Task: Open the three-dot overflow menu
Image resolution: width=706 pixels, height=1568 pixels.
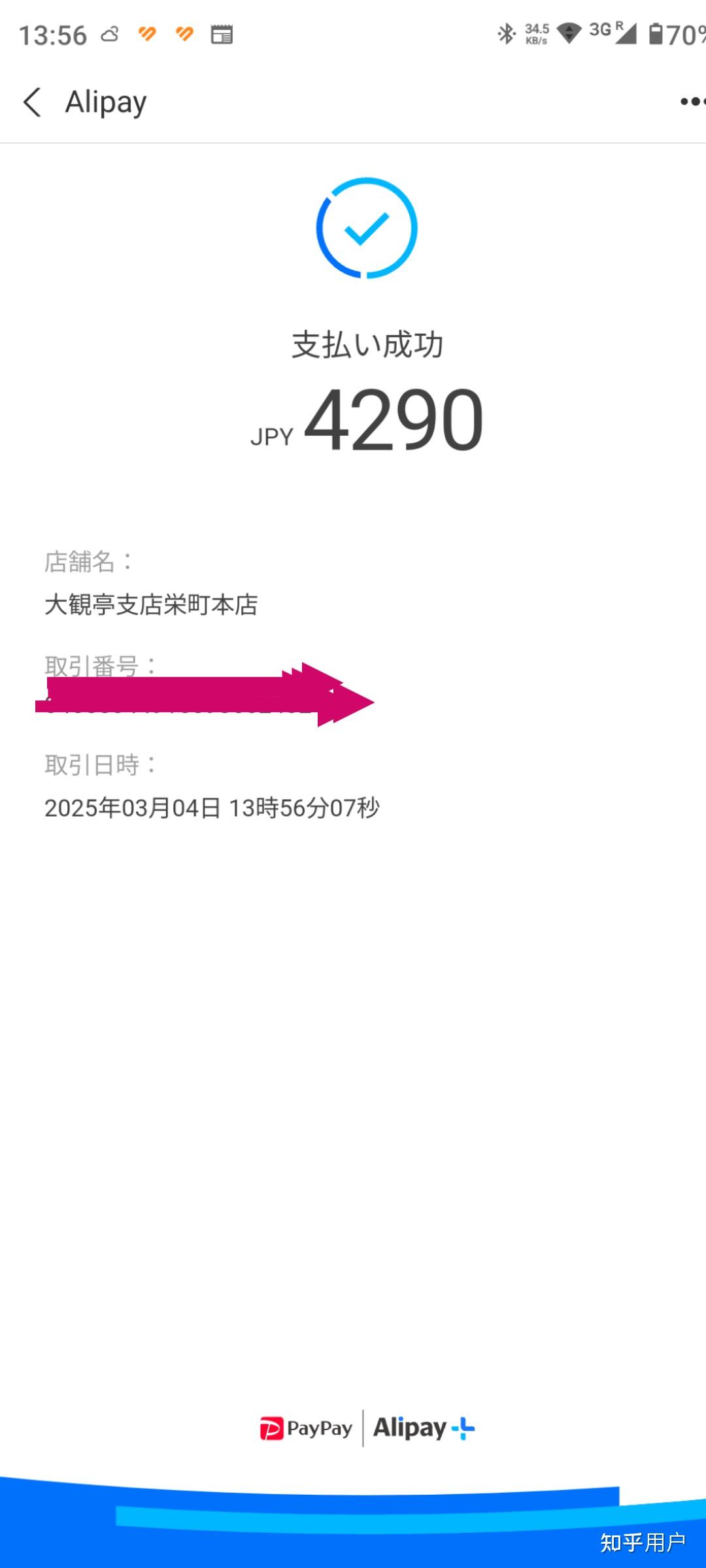Action: (x=692, y=102)
